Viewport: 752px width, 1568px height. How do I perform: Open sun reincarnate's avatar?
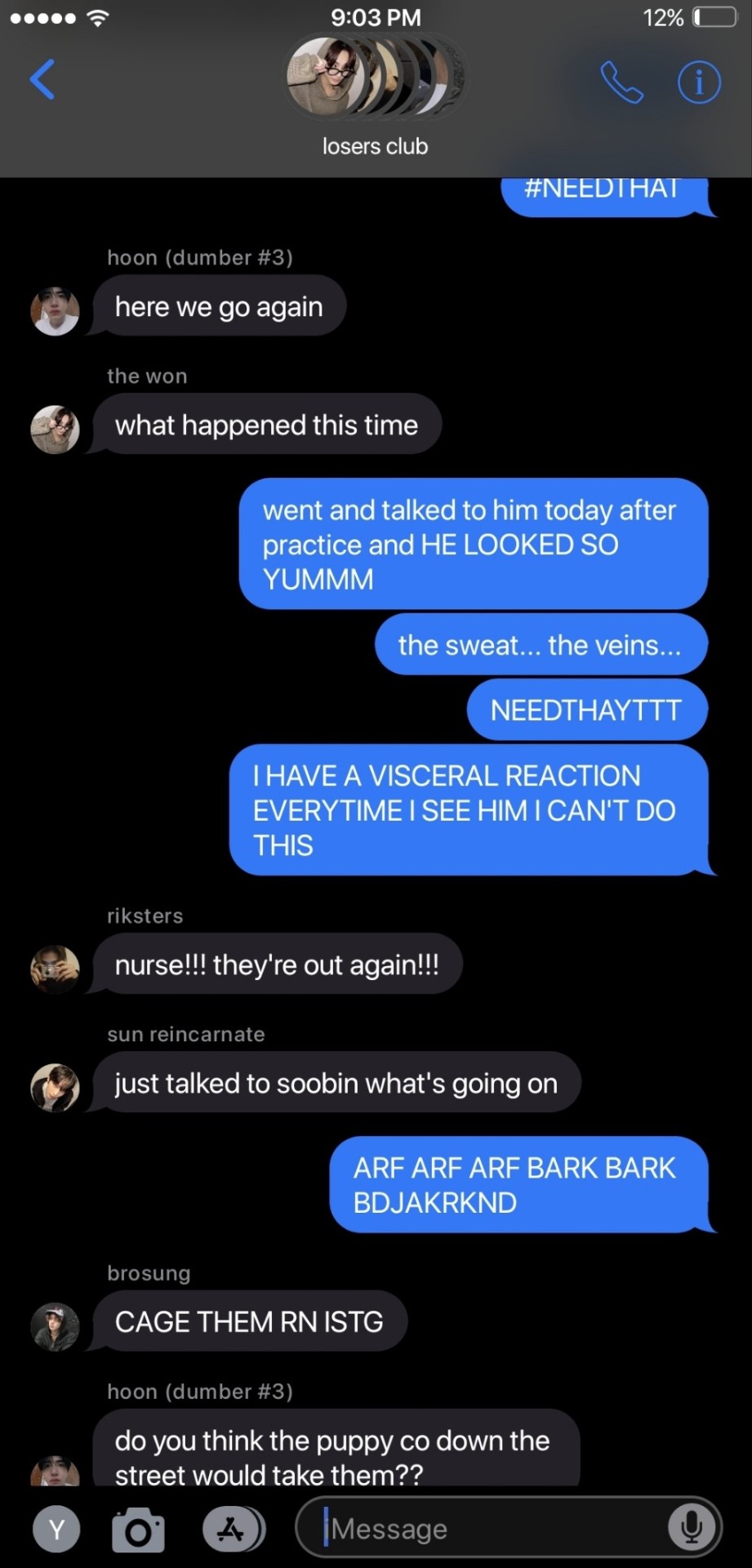(55, 1087)
